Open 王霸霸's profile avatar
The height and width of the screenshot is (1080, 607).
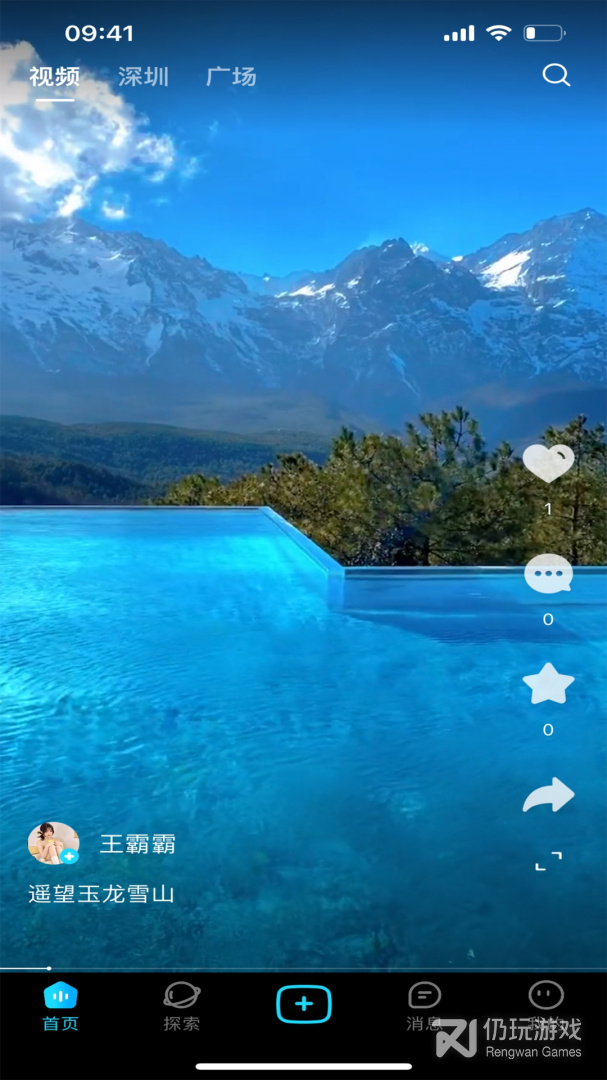click(x=53, y=843)
